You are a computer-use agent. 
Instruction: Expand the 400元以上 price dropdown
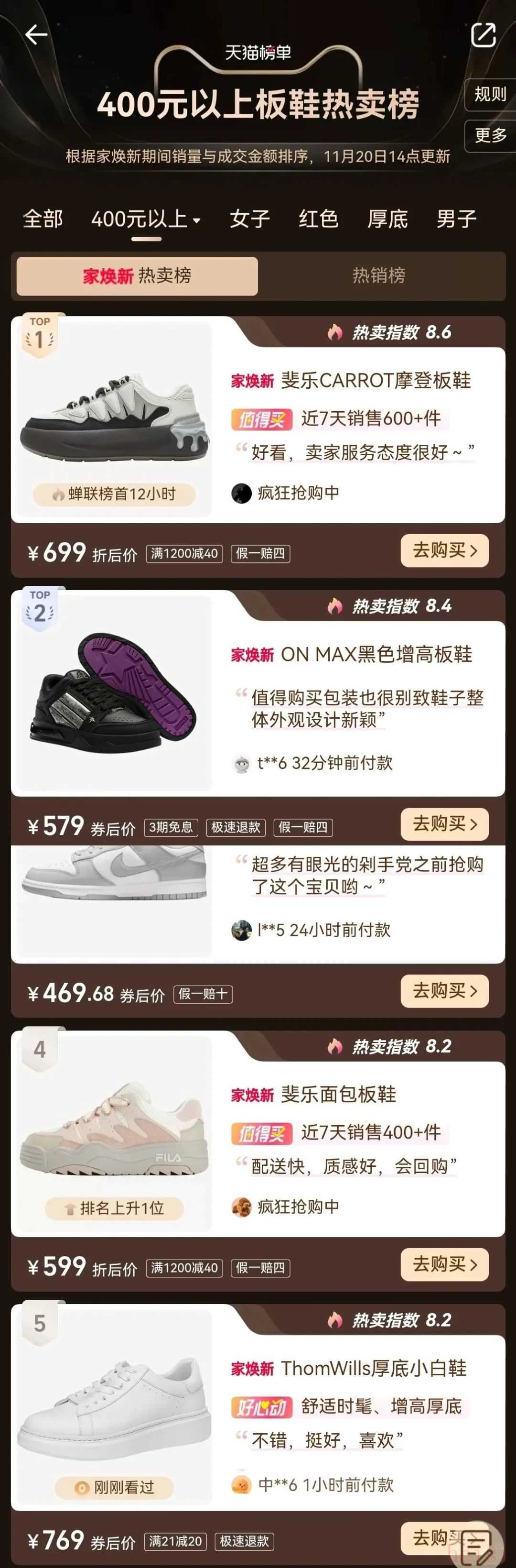[146, 219]
